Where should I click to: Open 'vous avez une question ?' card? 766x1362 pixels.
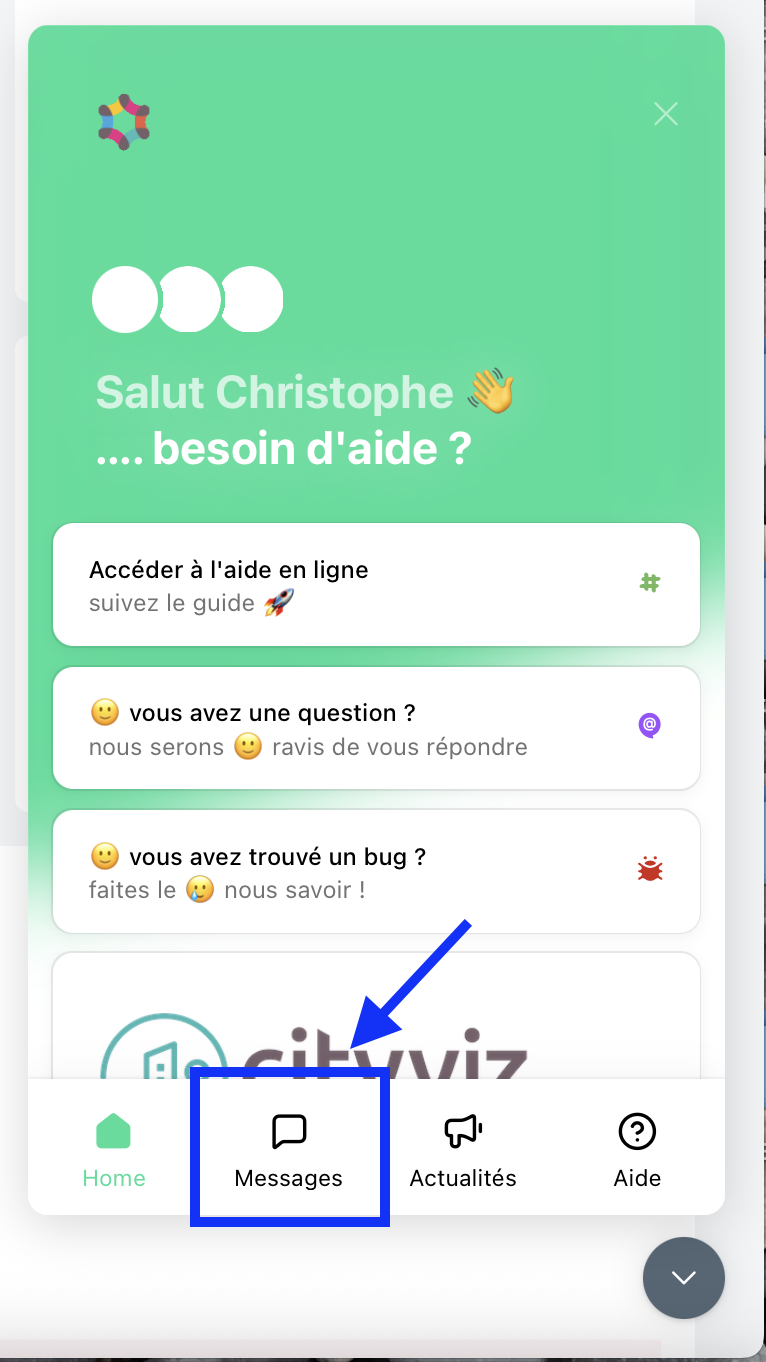tap(376, 729)
